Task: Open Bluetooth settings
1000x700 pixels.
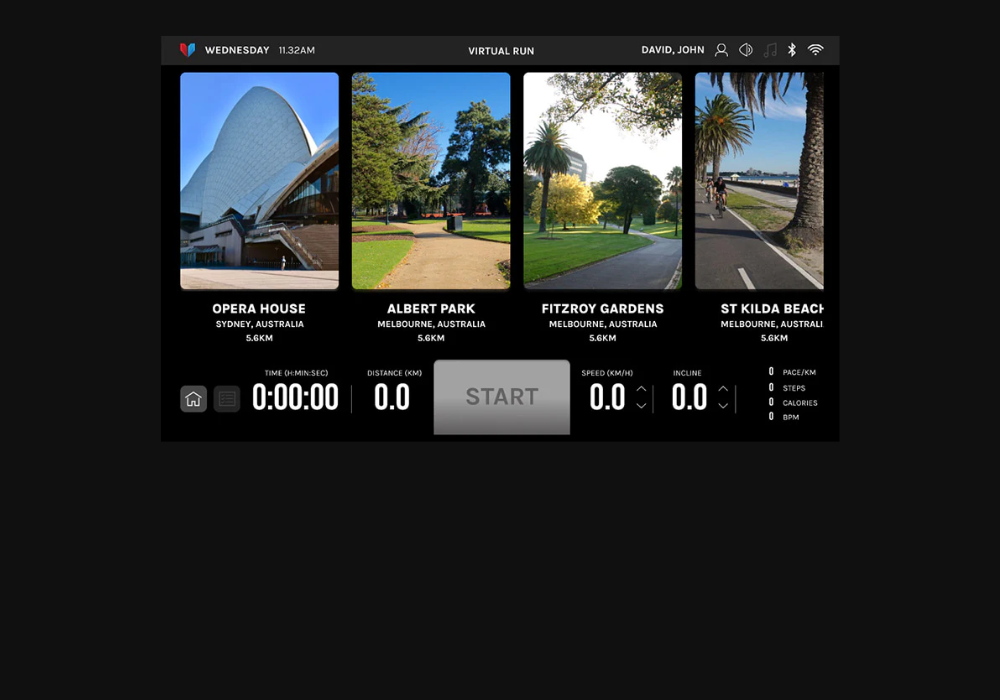Action: pos(792,50)
